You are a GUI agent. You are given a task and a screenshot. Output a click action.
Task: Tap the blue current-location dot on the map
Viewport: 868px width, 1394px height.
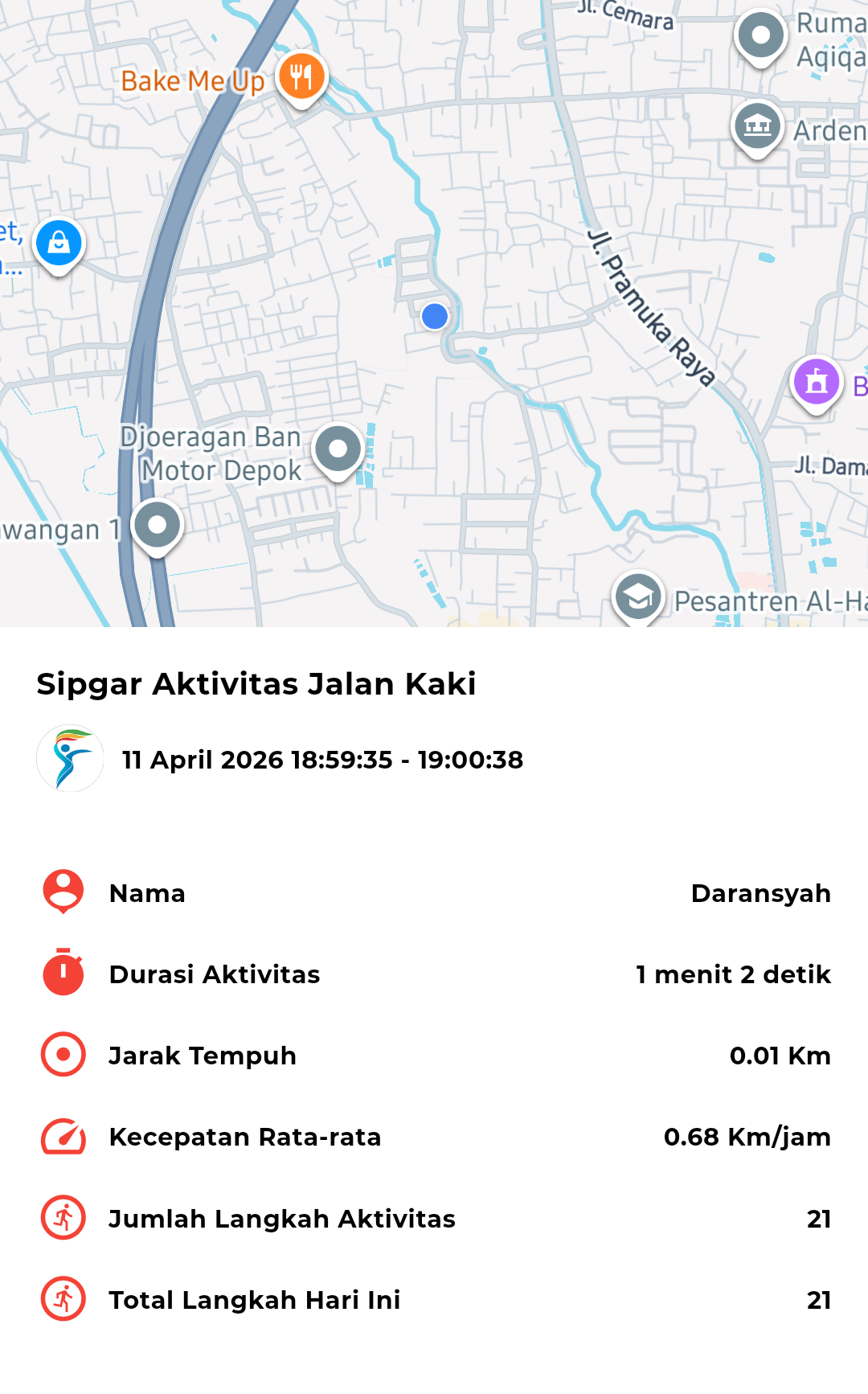[435, 317]
